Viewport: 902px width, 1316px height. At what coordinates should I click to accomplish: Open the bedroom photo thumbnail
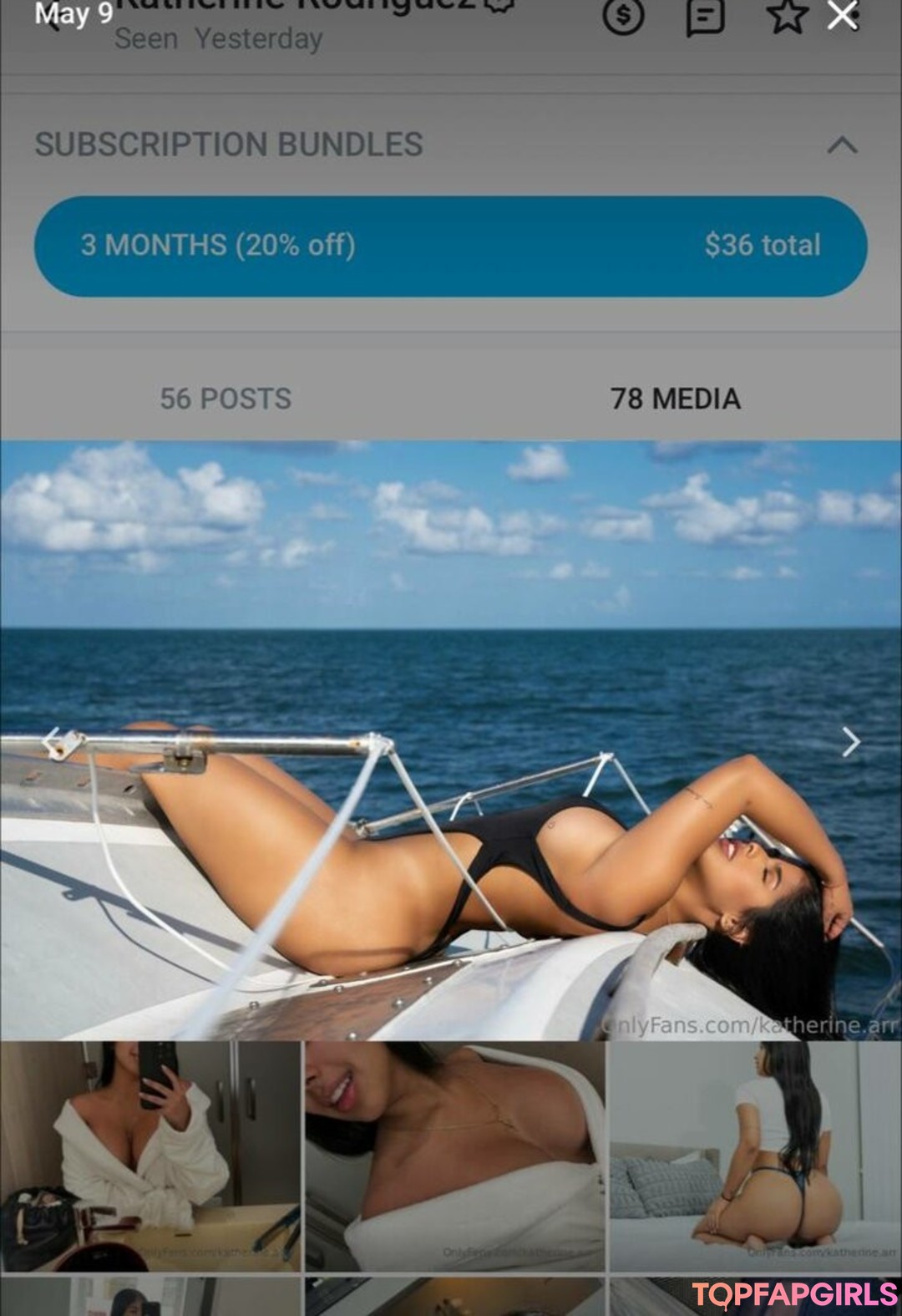[x=755, y=1156]
